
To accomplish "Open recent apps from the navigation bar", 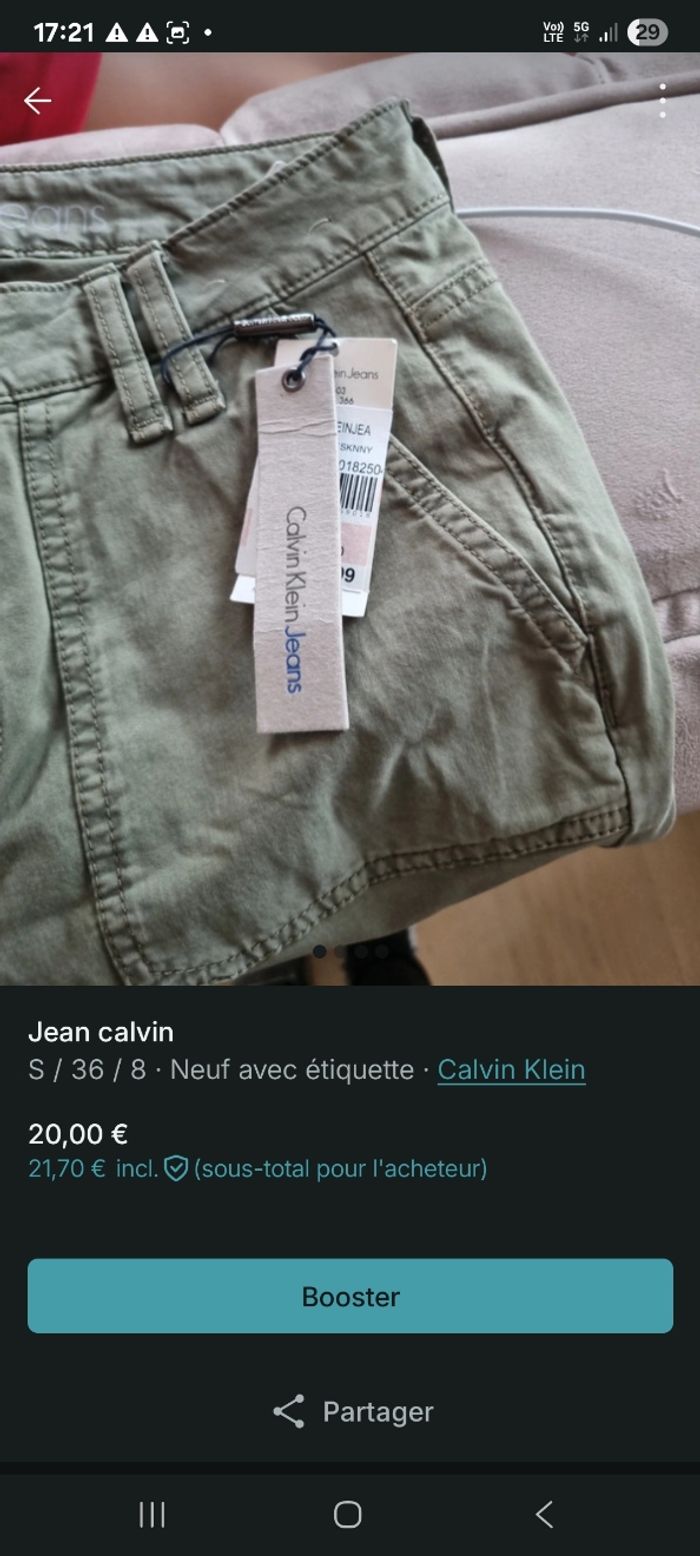I will pyautogui.click(x=151, y=1514).
